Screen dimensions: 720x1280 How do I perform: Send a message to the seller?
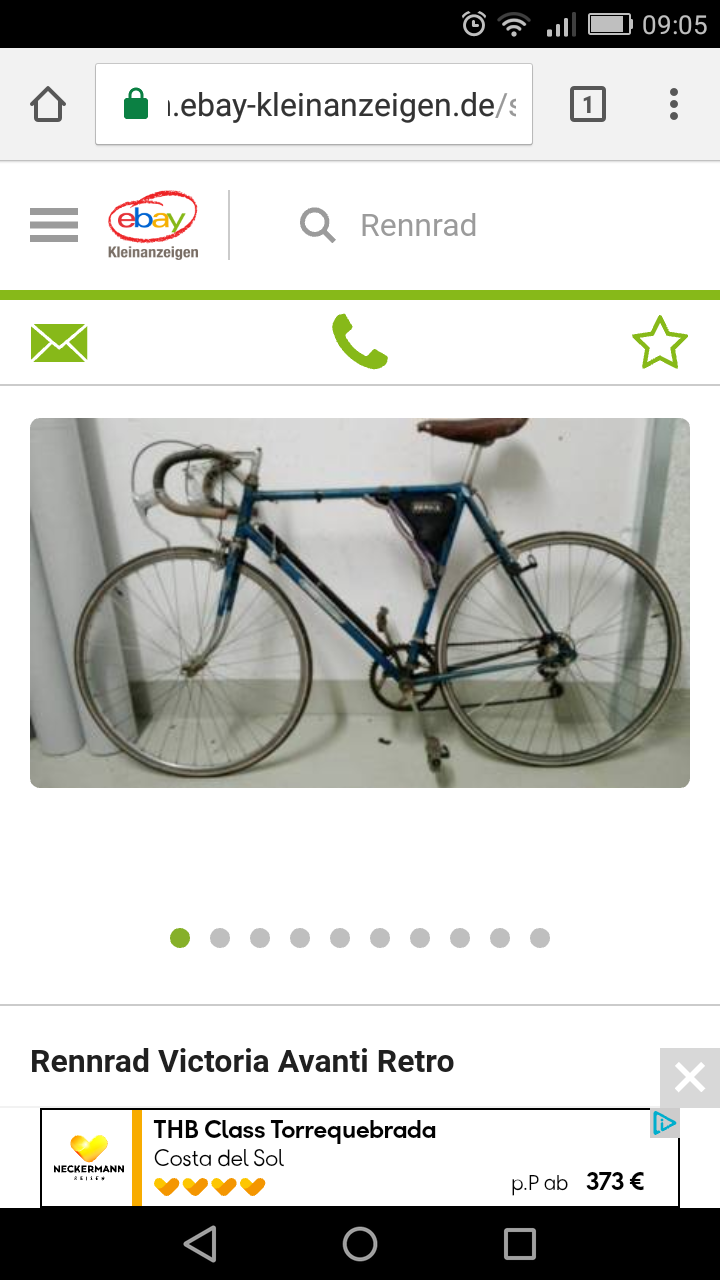click(59, 343)
